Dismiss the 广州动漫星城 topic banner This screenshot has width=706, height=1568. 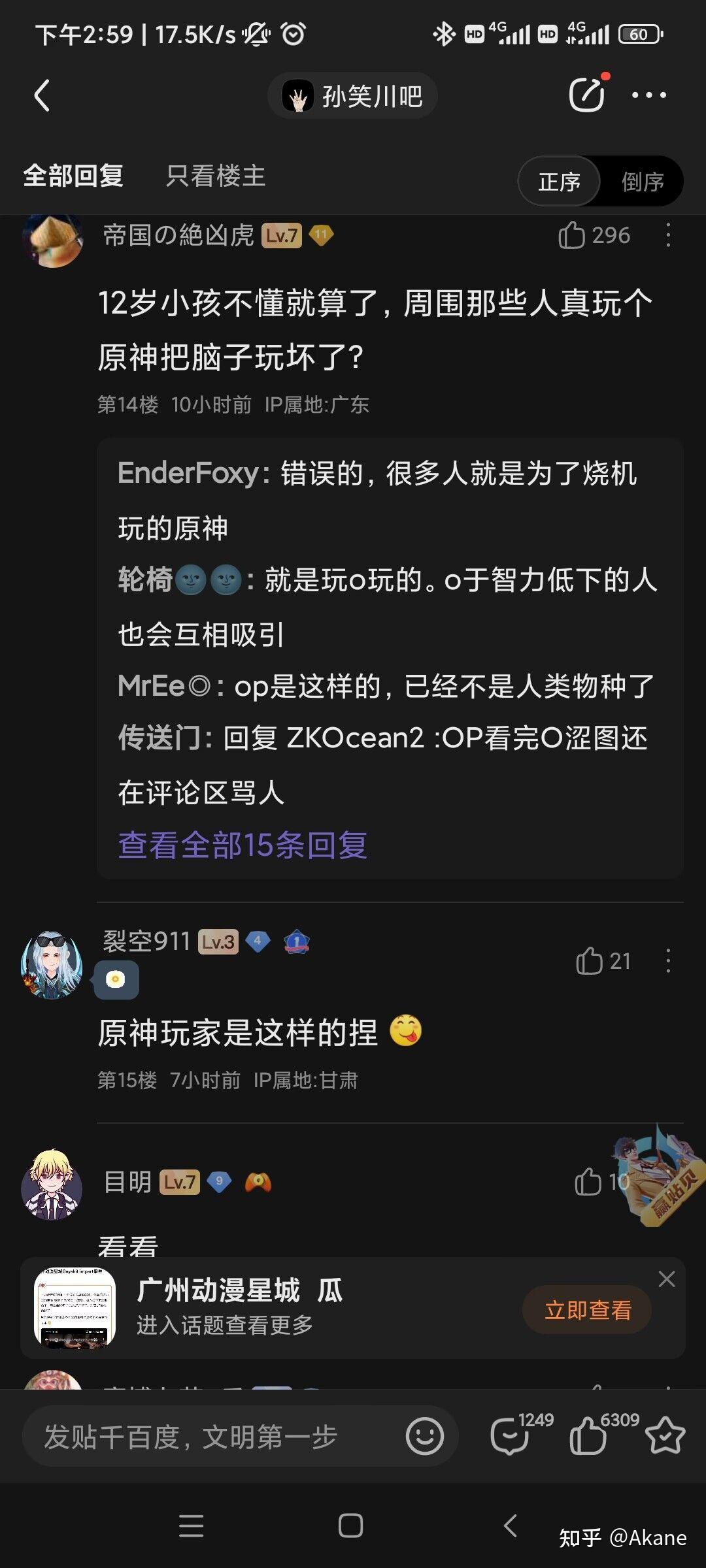[666, 1279]
